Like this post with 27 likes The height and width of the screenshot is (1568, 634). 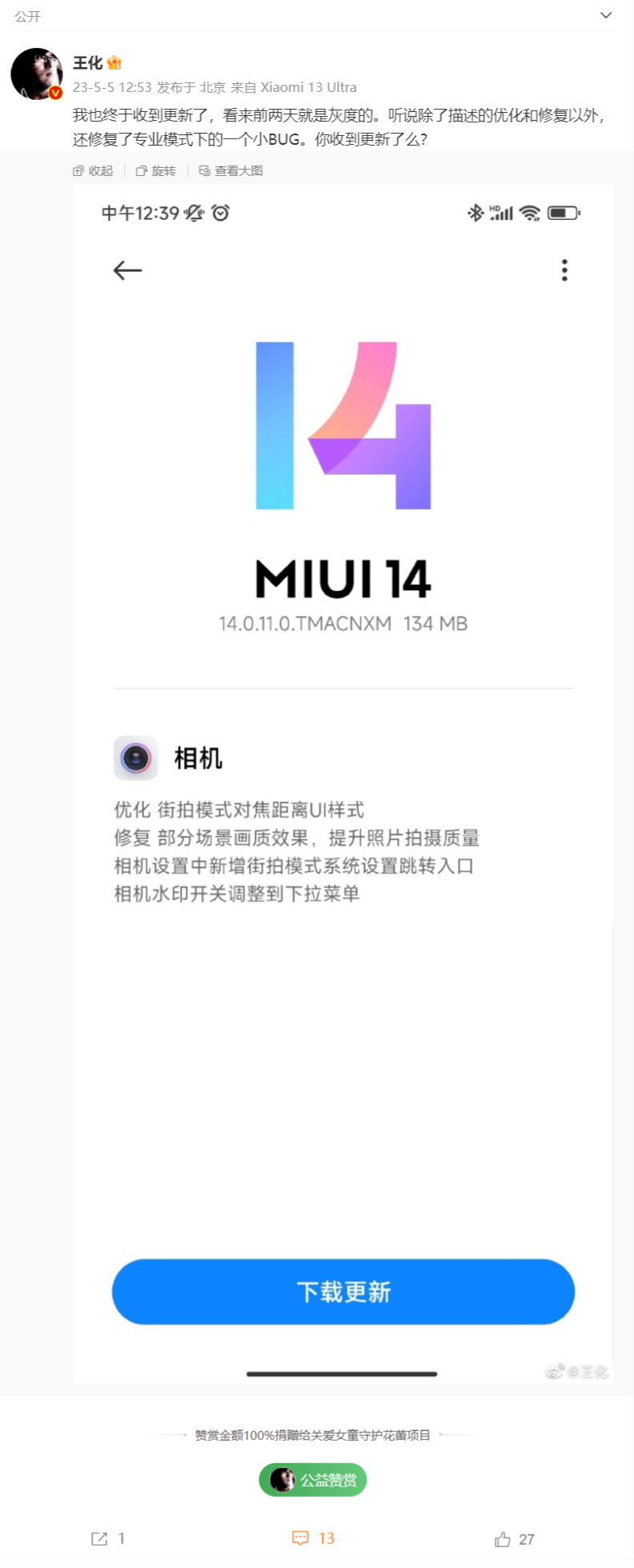click(x=514, y=1539)
